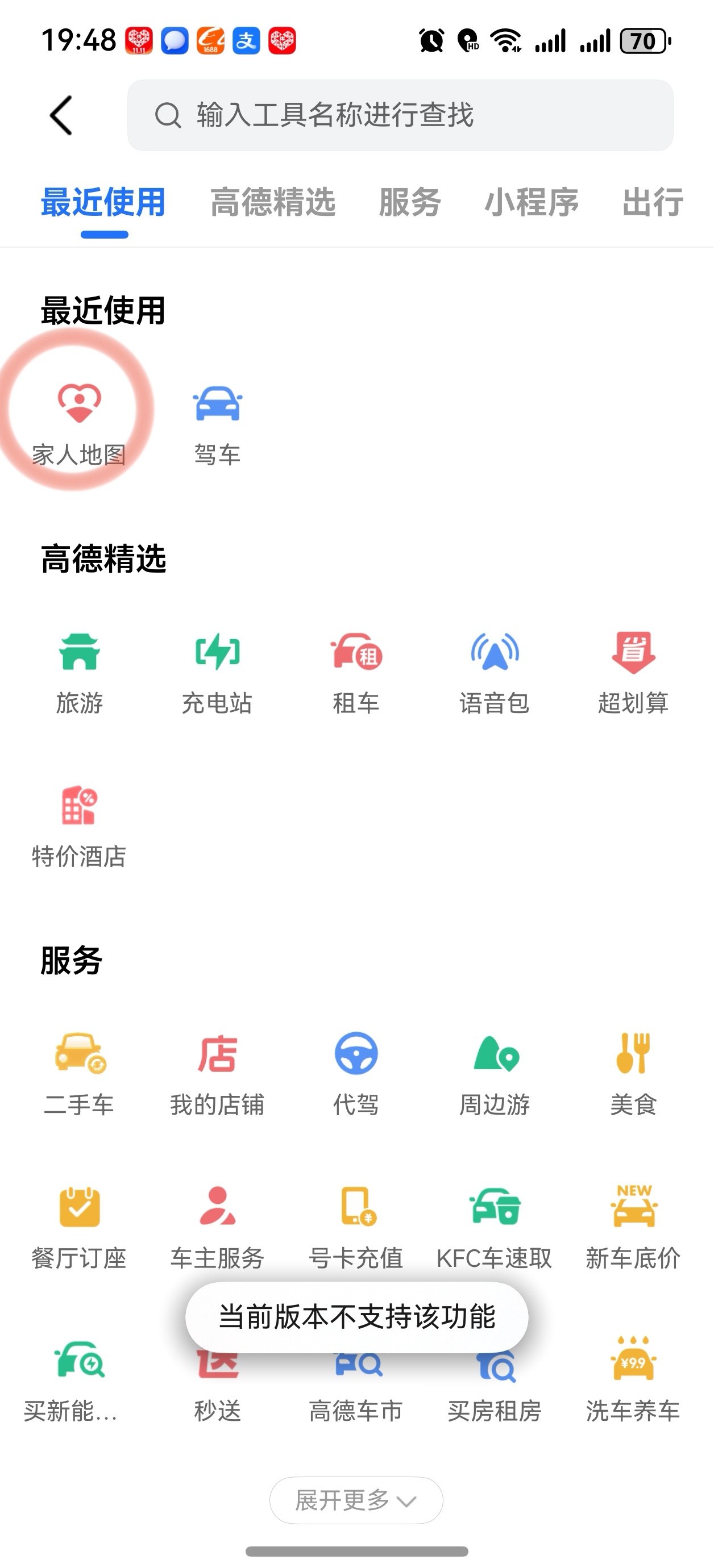Switch to the 出行 tab

pos(652,202)
